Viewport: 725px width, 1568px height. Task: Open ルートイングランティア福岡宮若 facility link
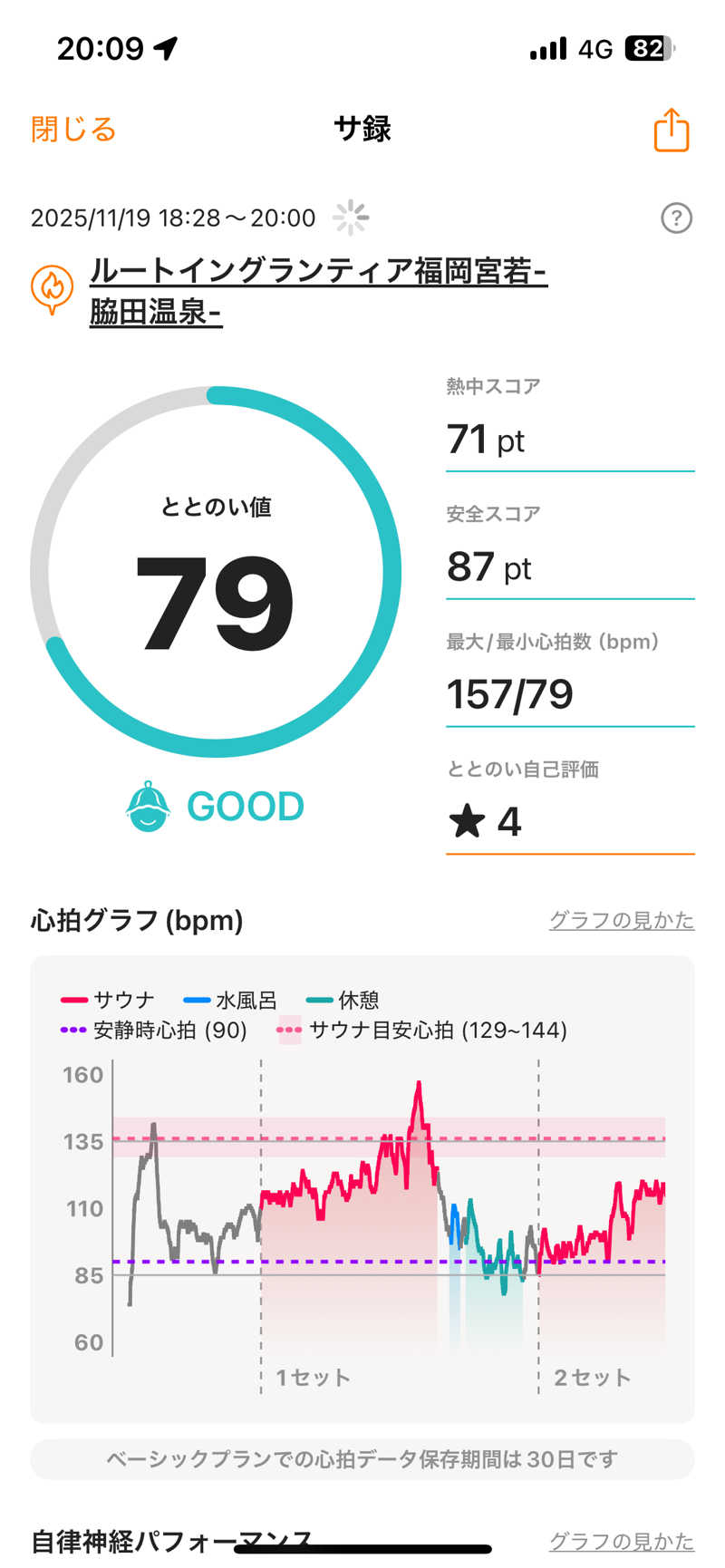click(318, 291)
